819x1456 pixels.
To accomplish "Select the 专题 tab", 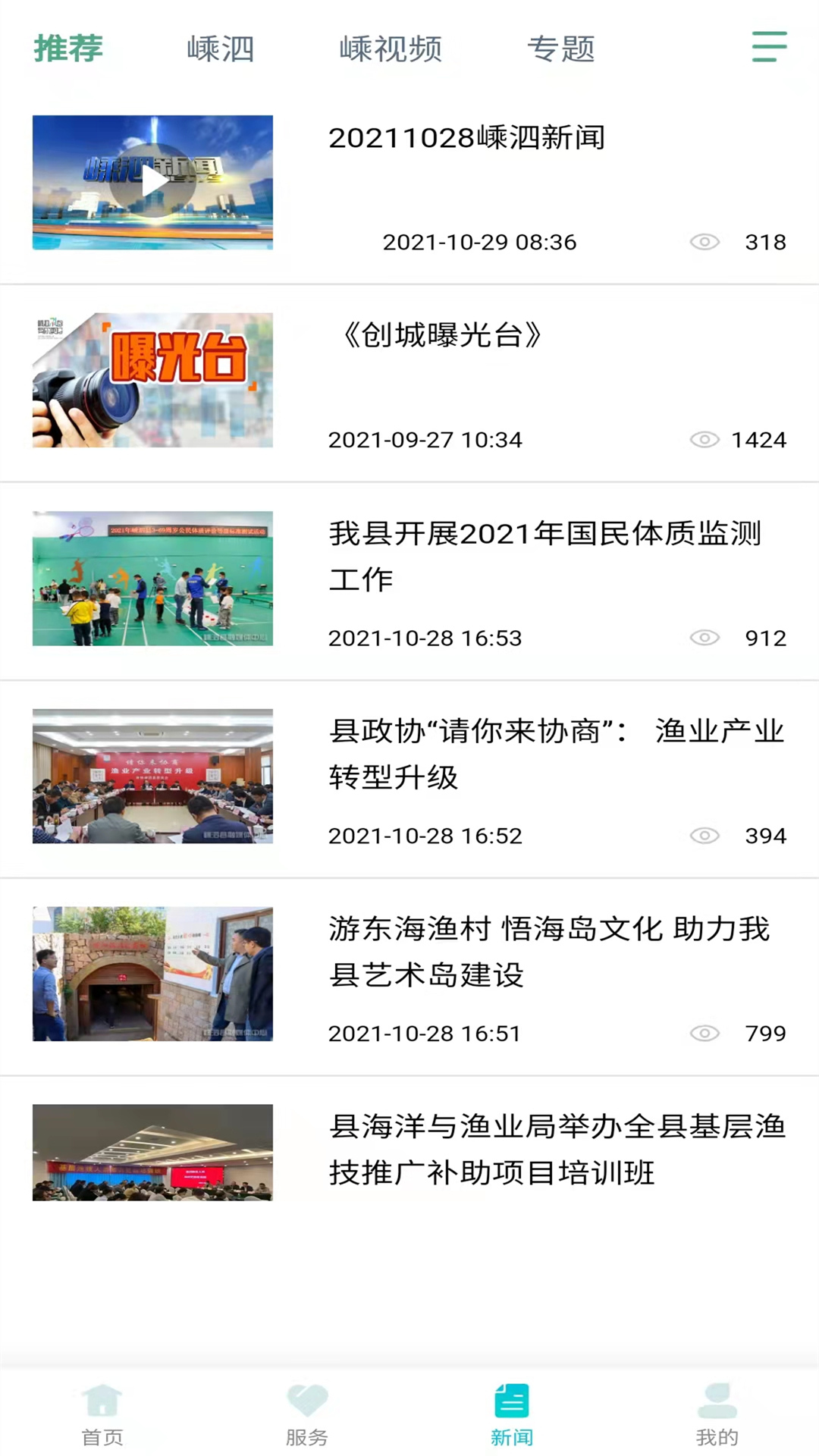I will 561,49.
